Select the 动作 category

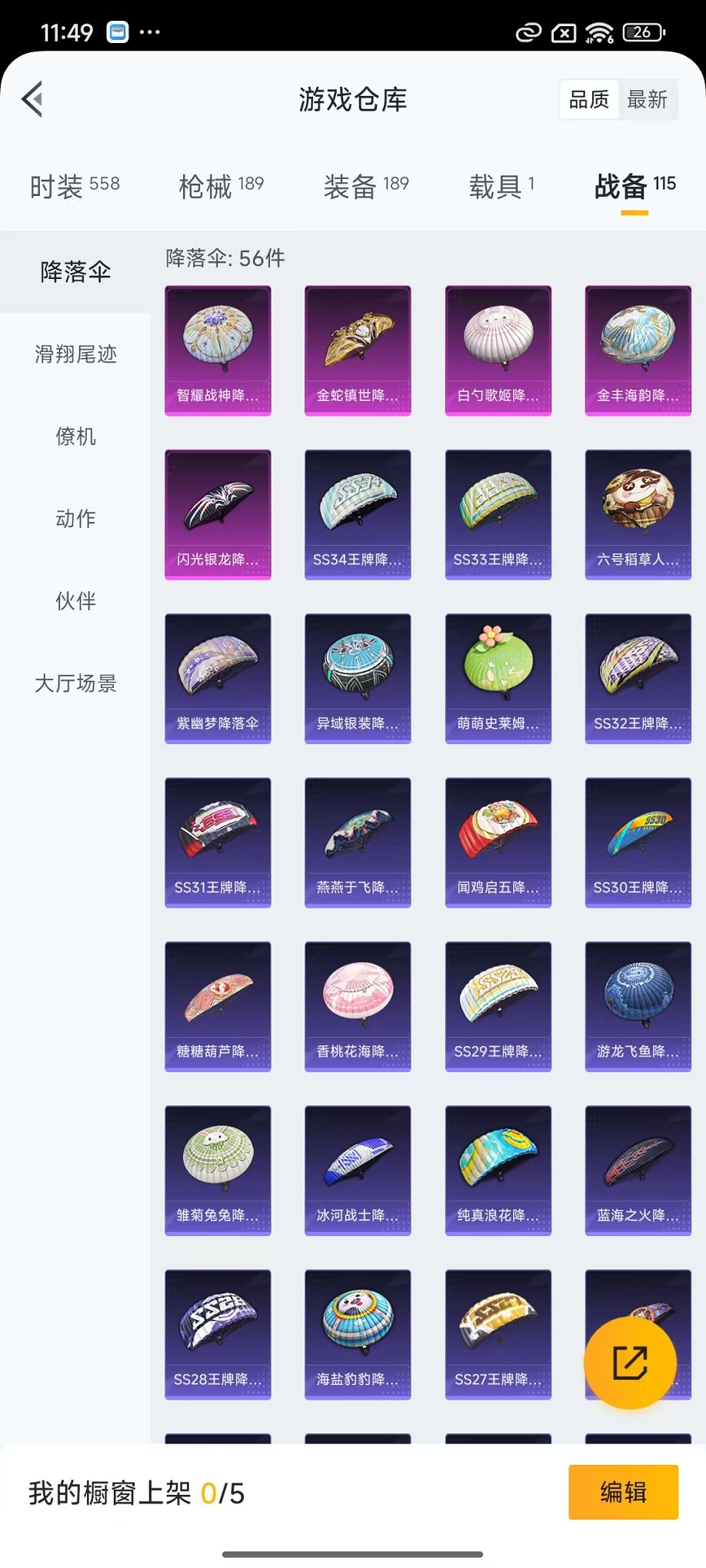pyautogui.click(x=75, y=518)
